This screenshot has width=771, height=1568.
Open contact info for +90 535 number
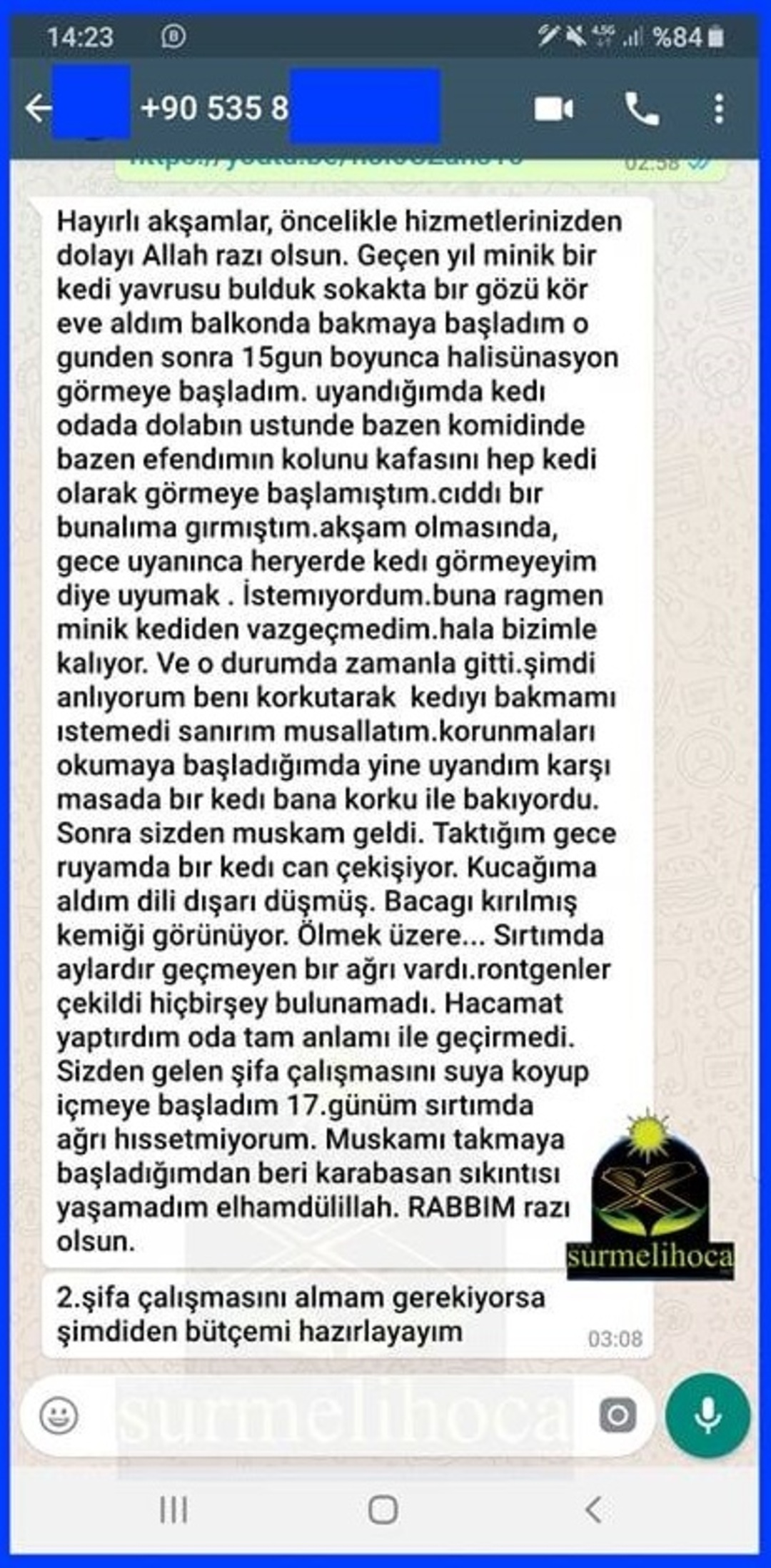[214, 108]
